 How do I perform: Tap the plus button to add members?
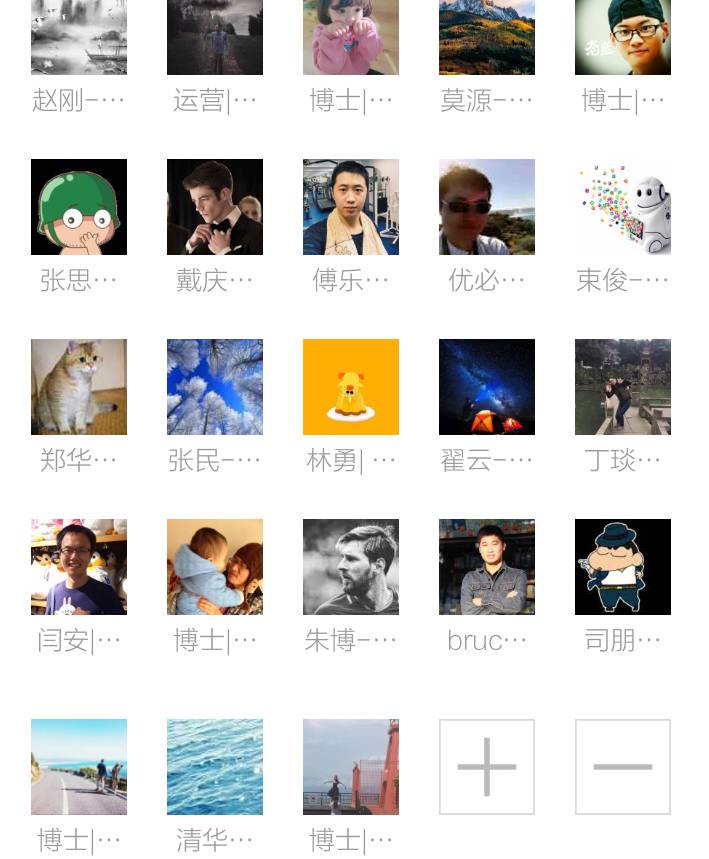coord(486,766)
